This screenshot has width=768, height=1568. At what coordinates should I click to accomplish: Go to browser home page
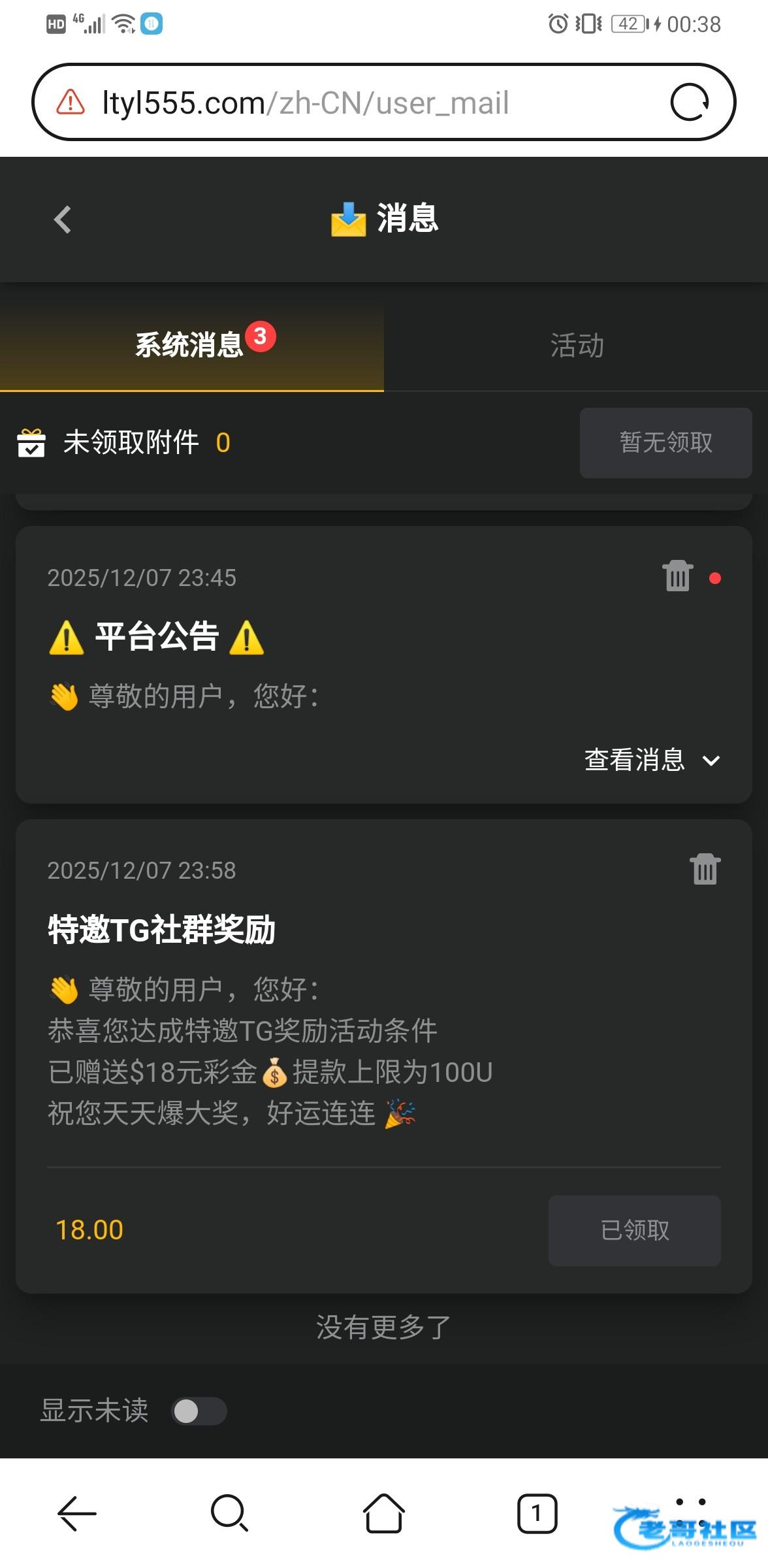(x=384, y=1513)
